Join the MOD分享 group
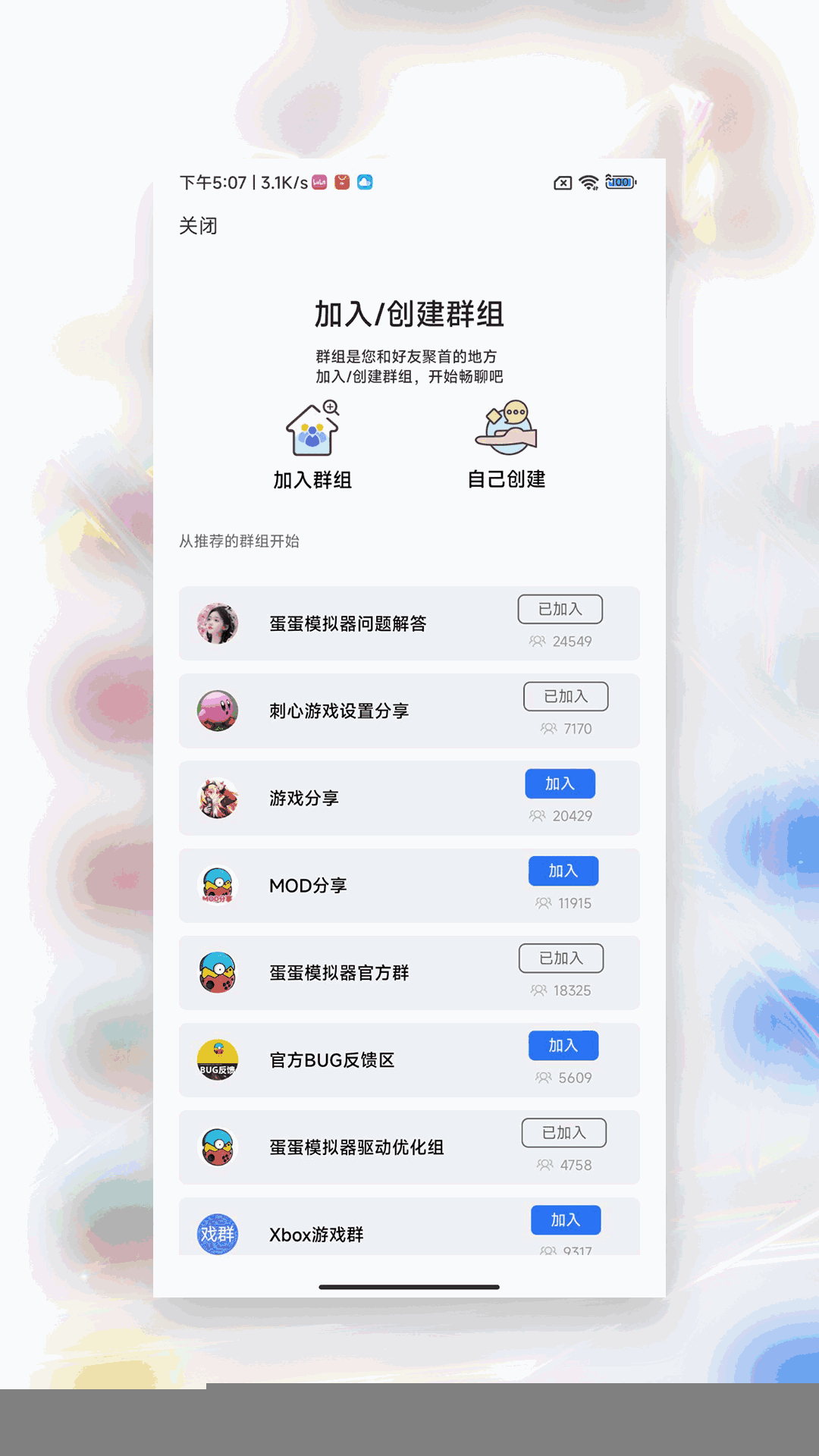Viewport: 819px width, 1456px height. [563, 871]
